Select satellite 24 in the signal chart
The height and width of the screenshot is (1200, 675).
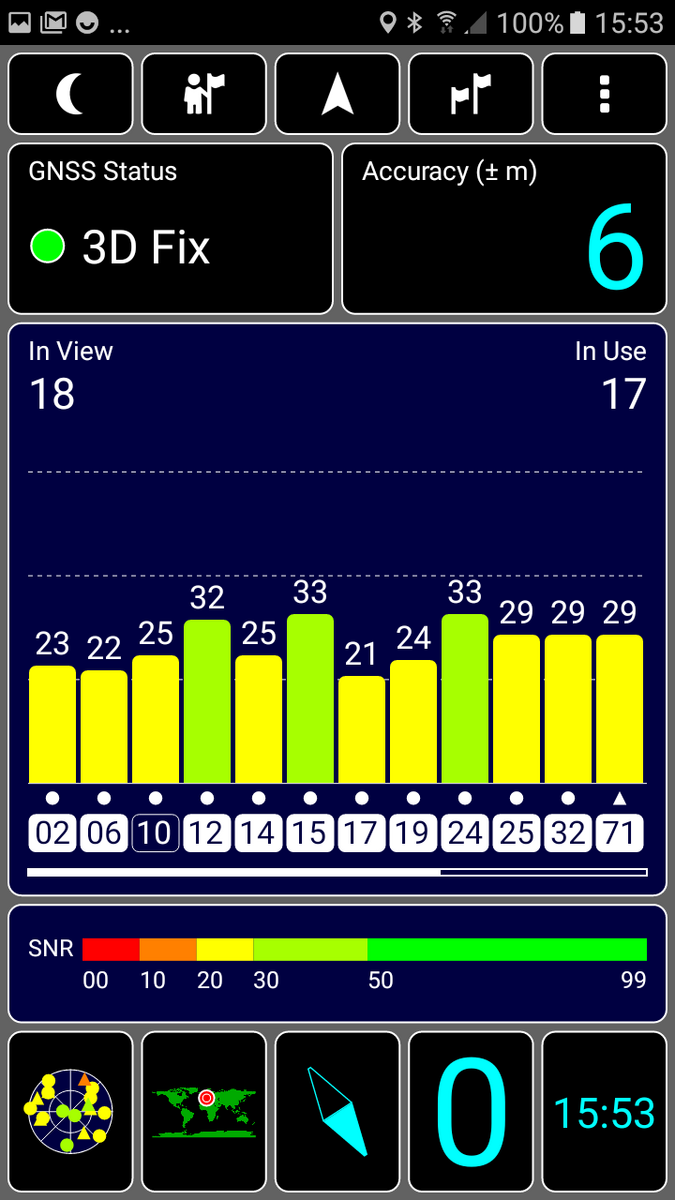465,833
